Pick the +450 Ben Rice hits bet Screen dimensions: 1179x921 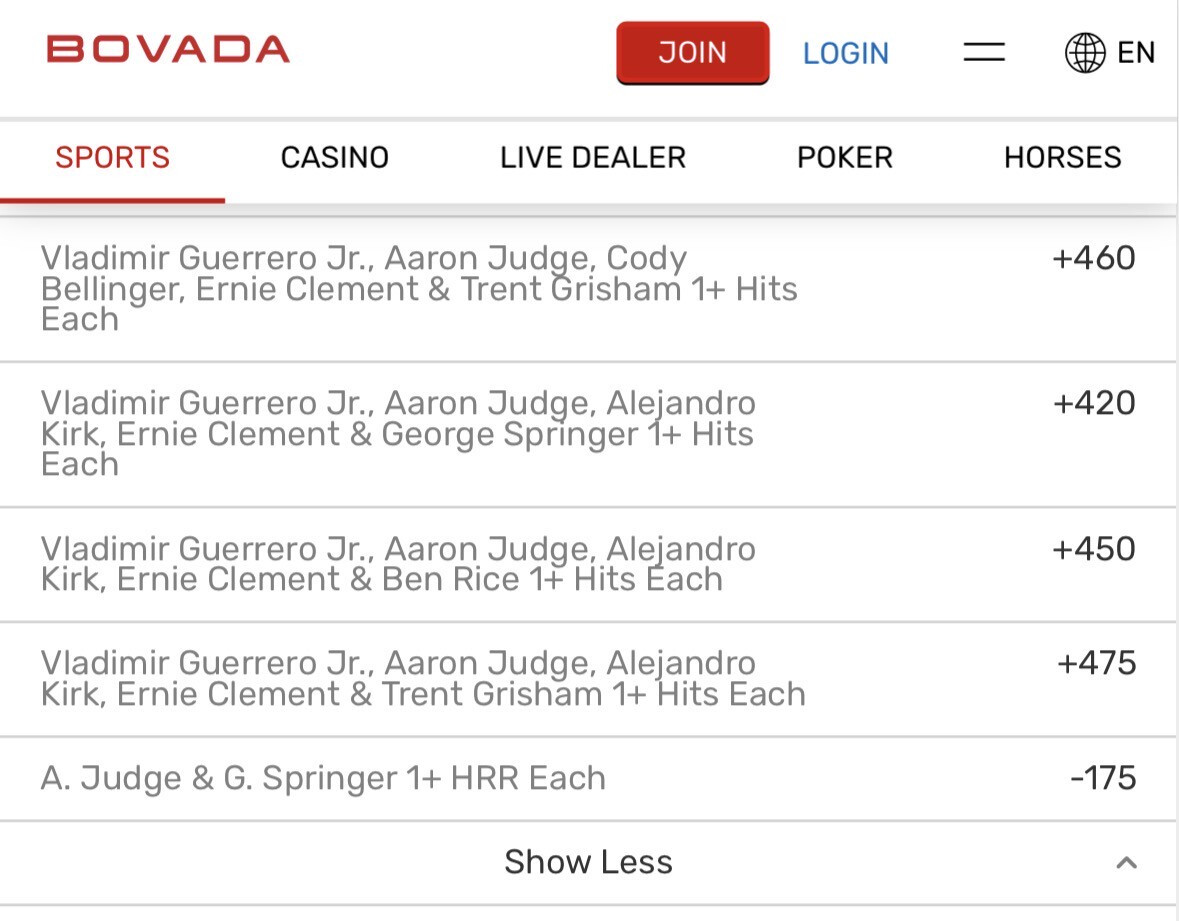tap(1093, 549)
